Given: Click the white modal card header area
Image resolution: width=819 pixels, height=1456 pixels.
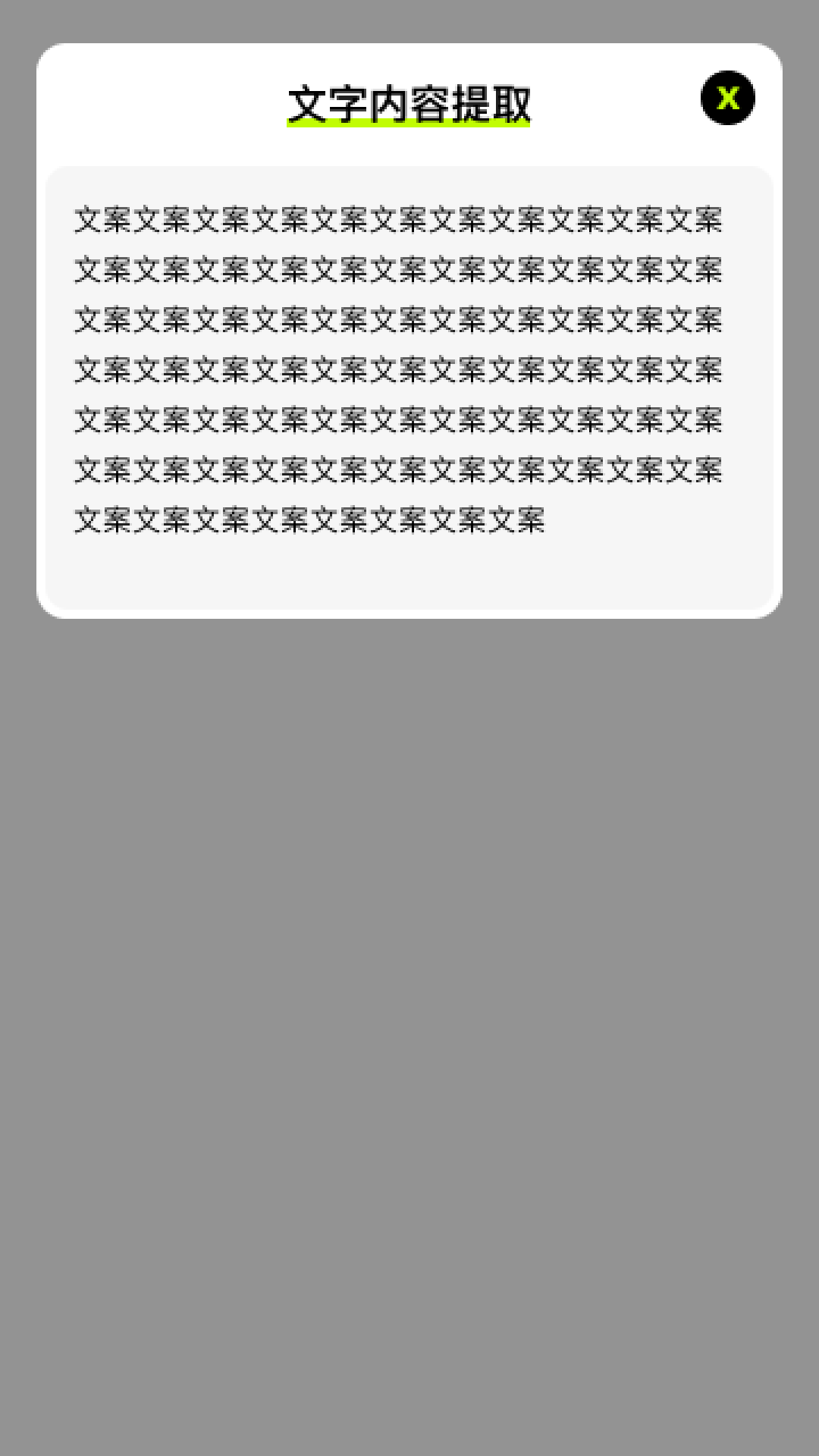Looking at the screenshot, I should tap(409, 99).
